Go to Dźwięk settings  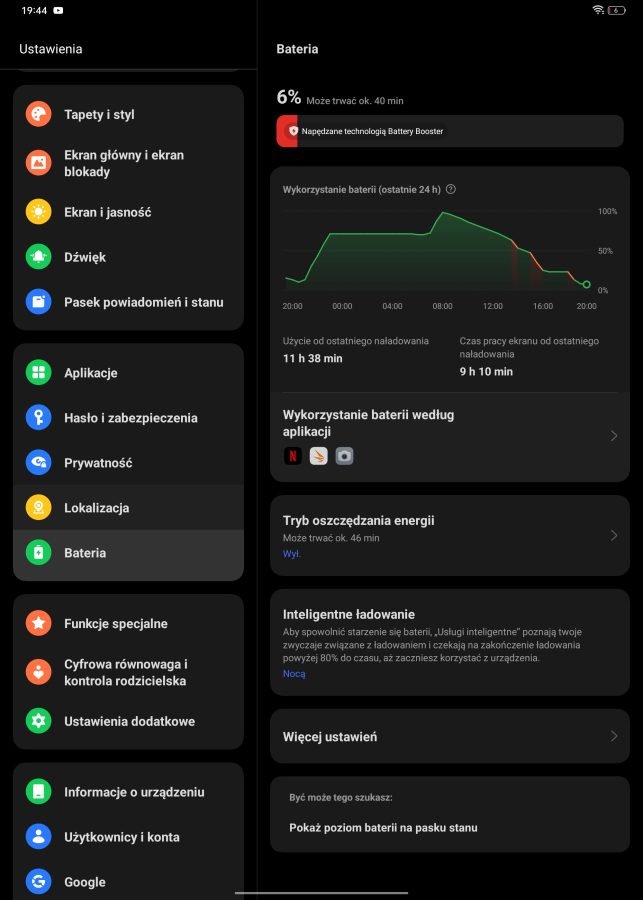tap(128, 257)
